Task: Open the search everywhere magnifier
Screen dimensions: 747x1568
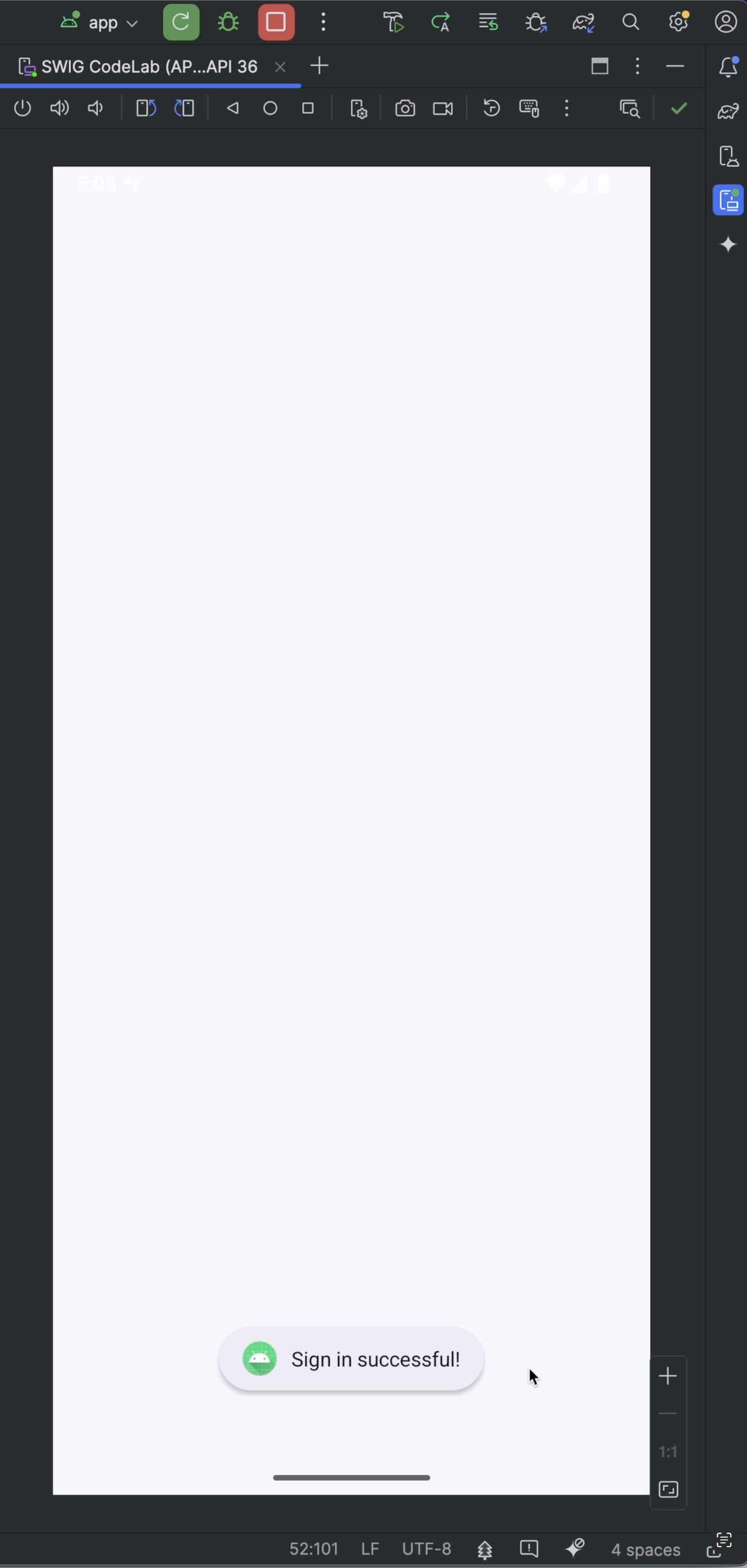Action: (631, 23)
